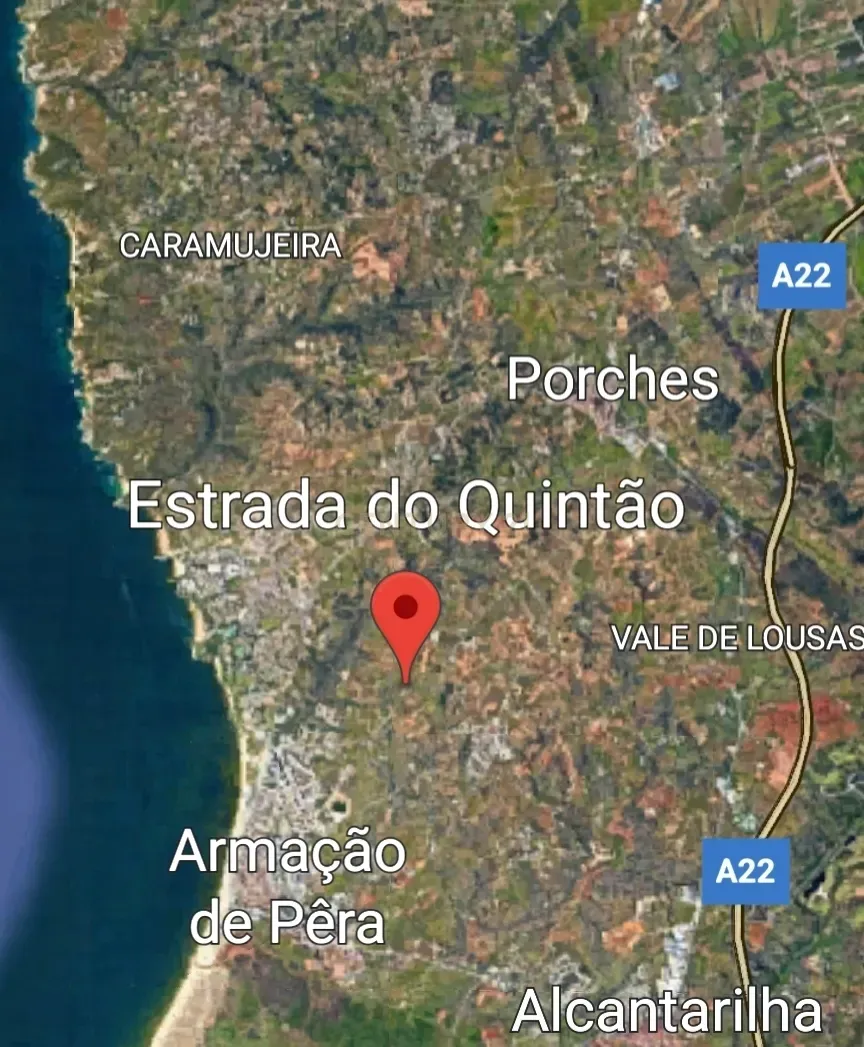Tap the red location pin on the map

405,612
